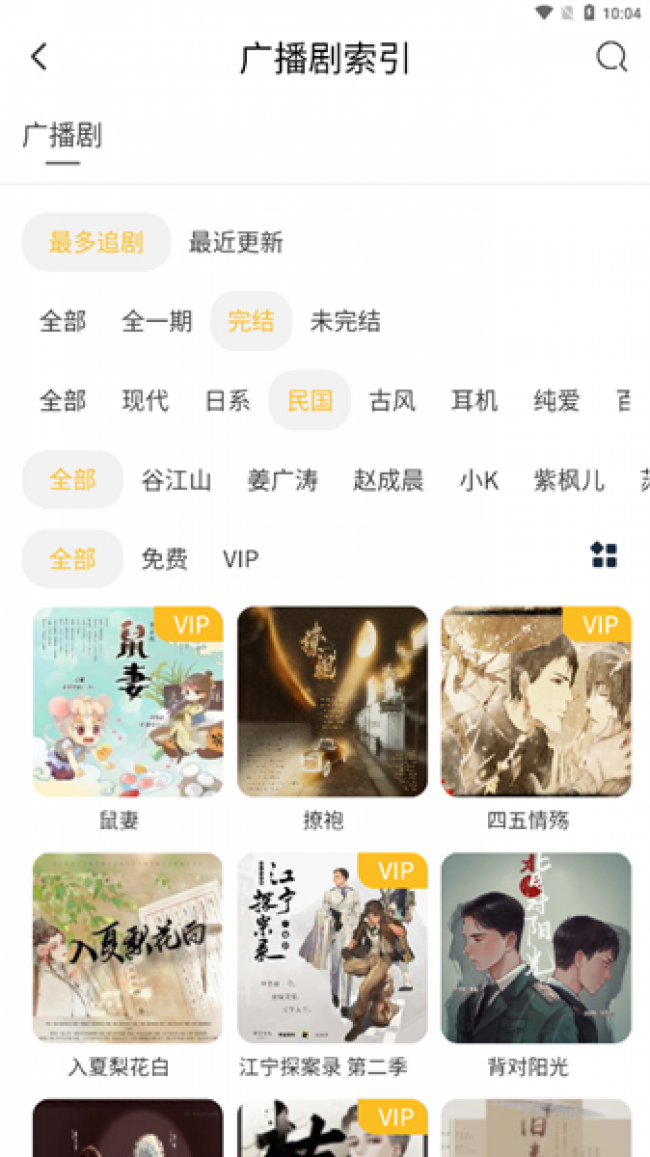Filter by voice actor 姜广涛
650x1157 pixels.
pyautogui.click(x=283, y=481)
